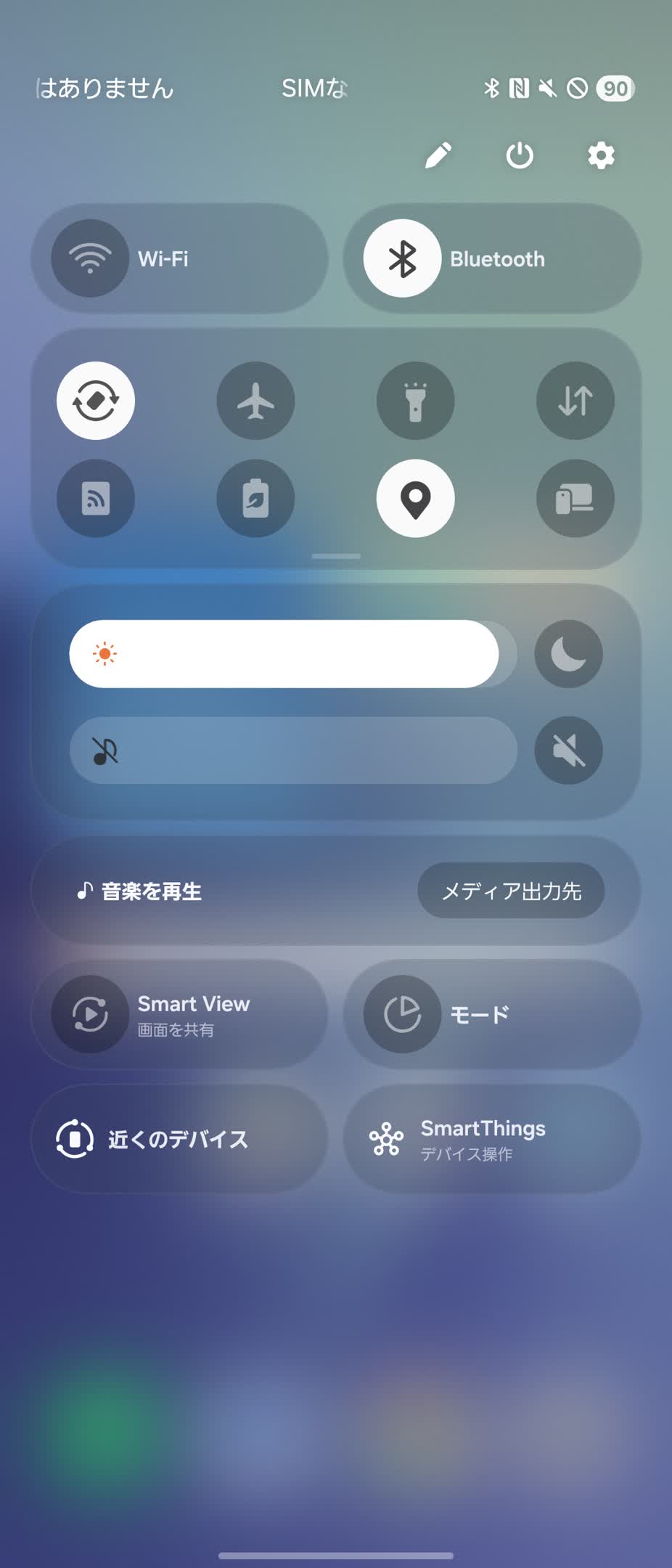This screenshot has height=1568, width=672.
Task: Open メディア出力先 media output
Action: click(x=511, y=891)
